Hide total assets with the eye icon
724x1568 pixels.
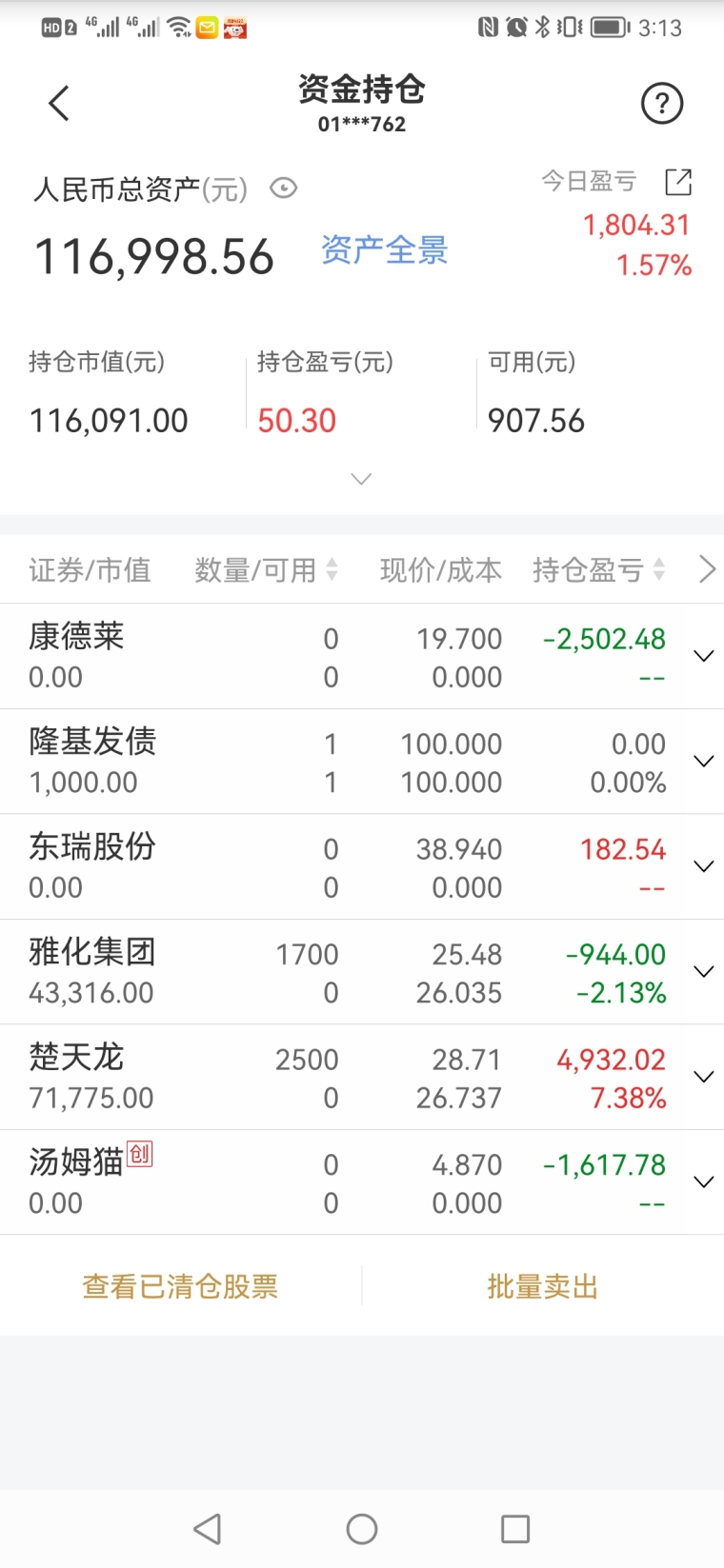pos(283,189)
